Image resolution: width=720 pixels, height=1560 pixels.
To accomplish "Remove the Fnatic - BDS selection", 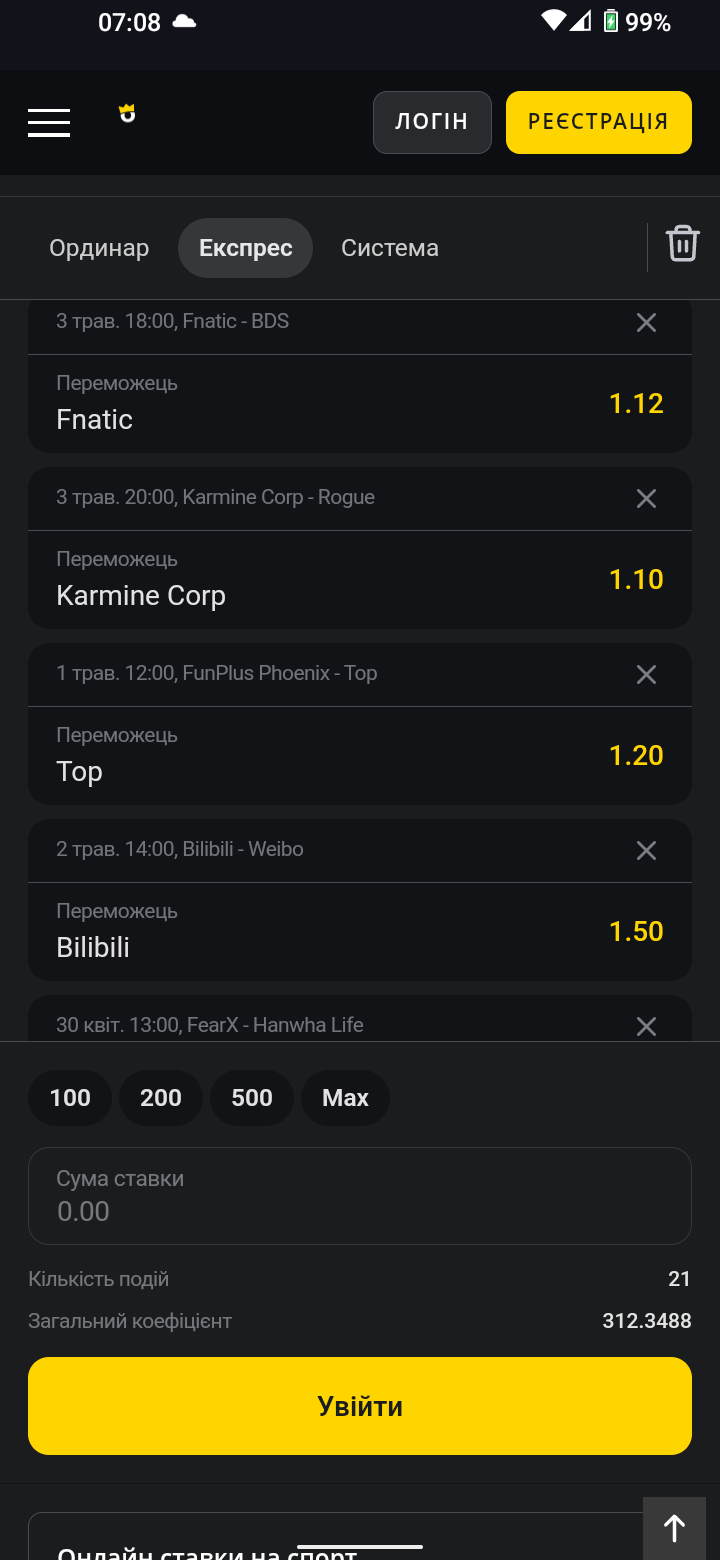I will pos(647,322).
